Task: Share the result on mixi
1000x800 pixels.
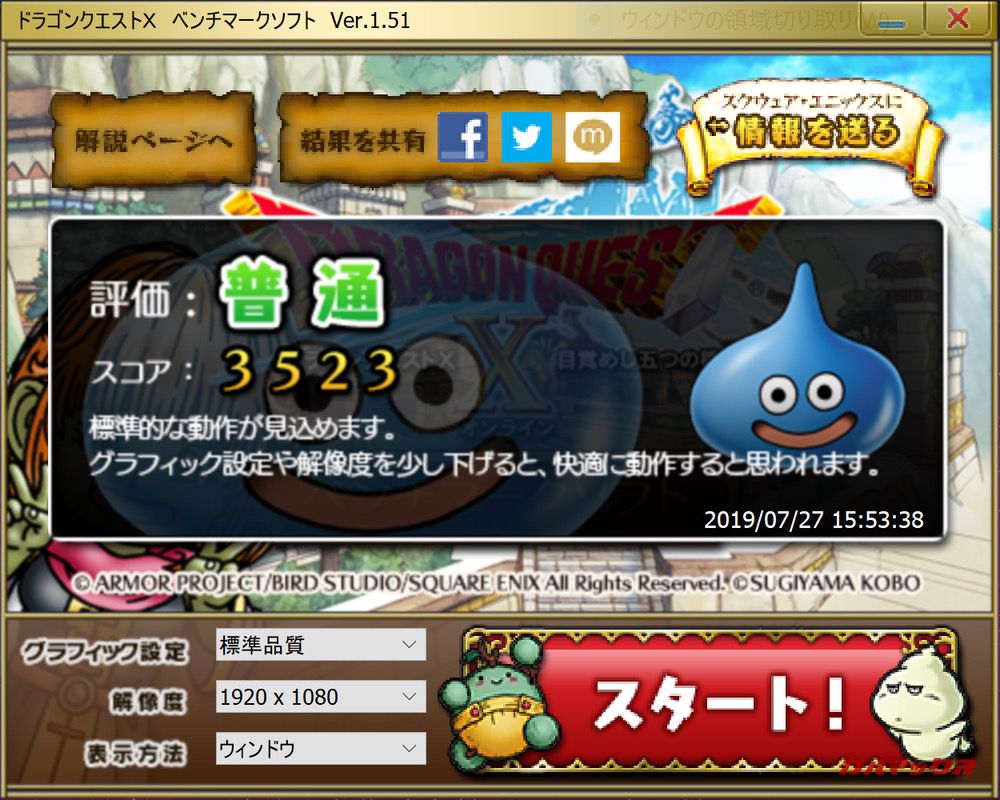Action: tap(592, 137)
